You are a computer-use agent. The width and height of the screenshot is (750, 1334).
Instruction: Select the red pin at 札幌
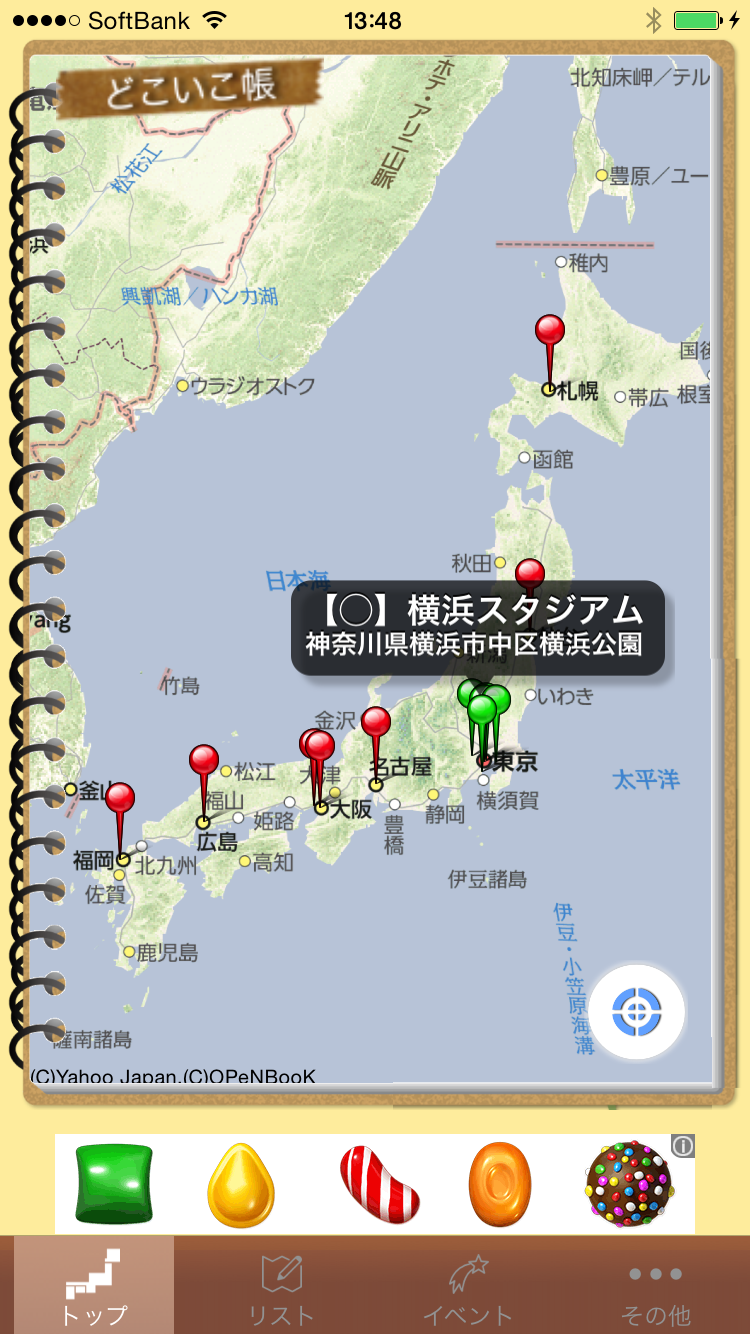click(x=549, y=332)
